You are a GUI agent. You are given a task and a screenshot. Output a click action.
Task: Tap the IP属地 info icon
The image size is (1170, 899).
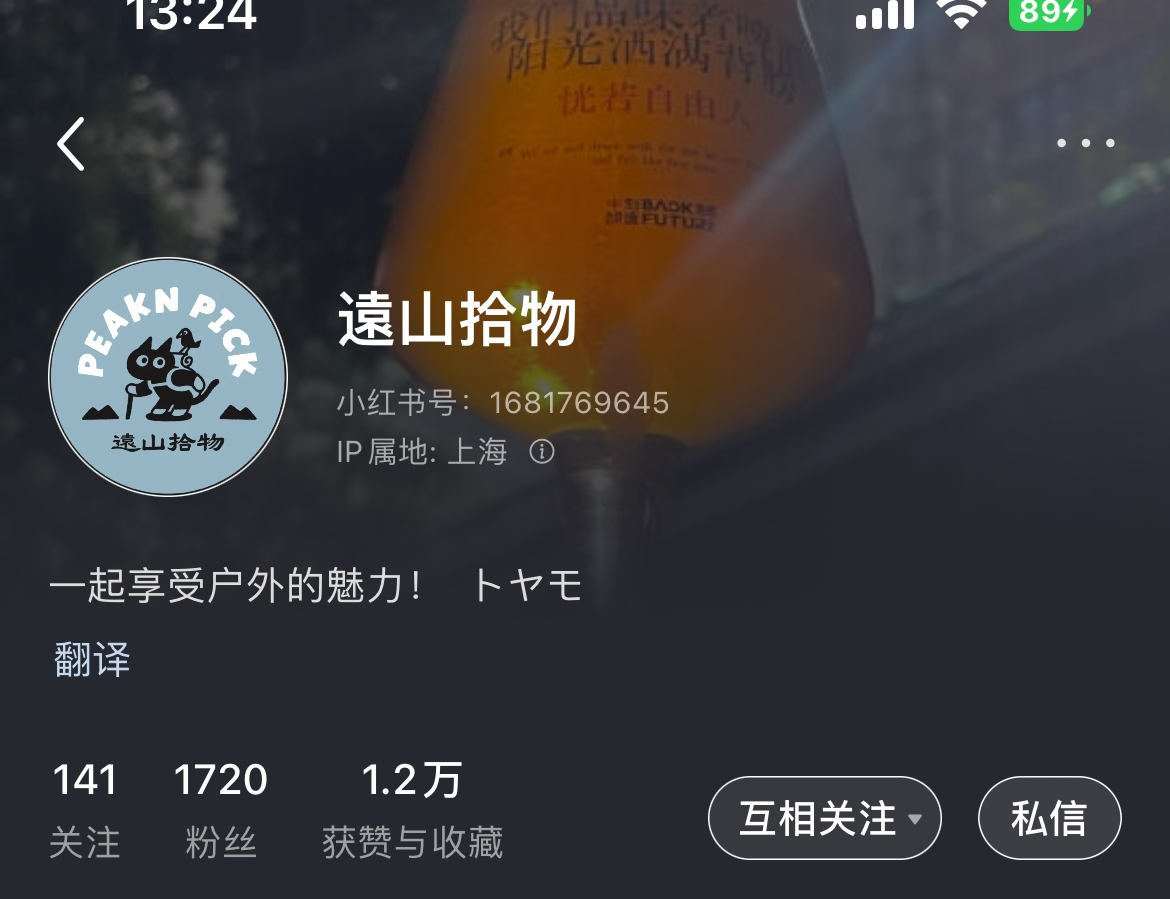pyautogui.click(x=542, y=452)
